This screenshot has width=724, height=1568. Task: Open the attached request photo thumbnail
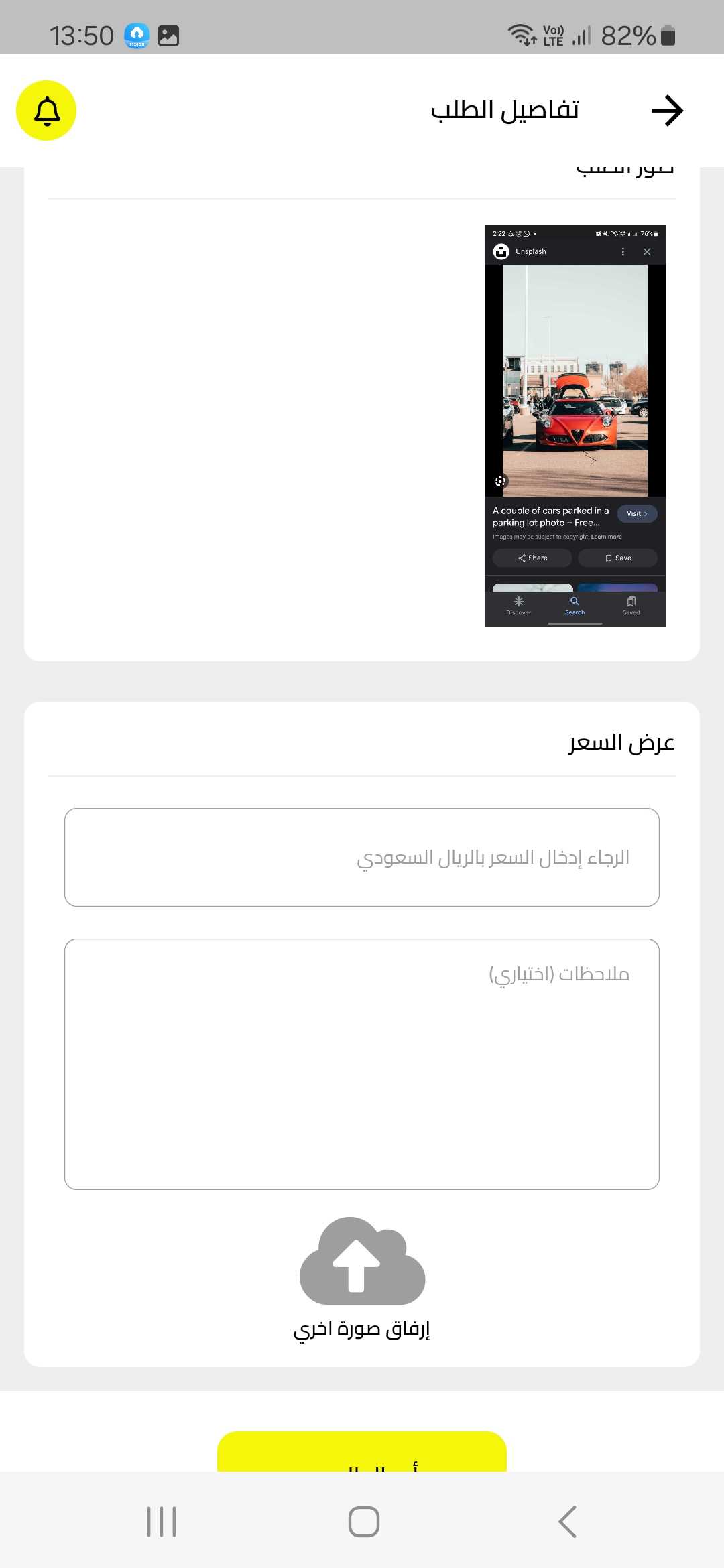(575, 426)
